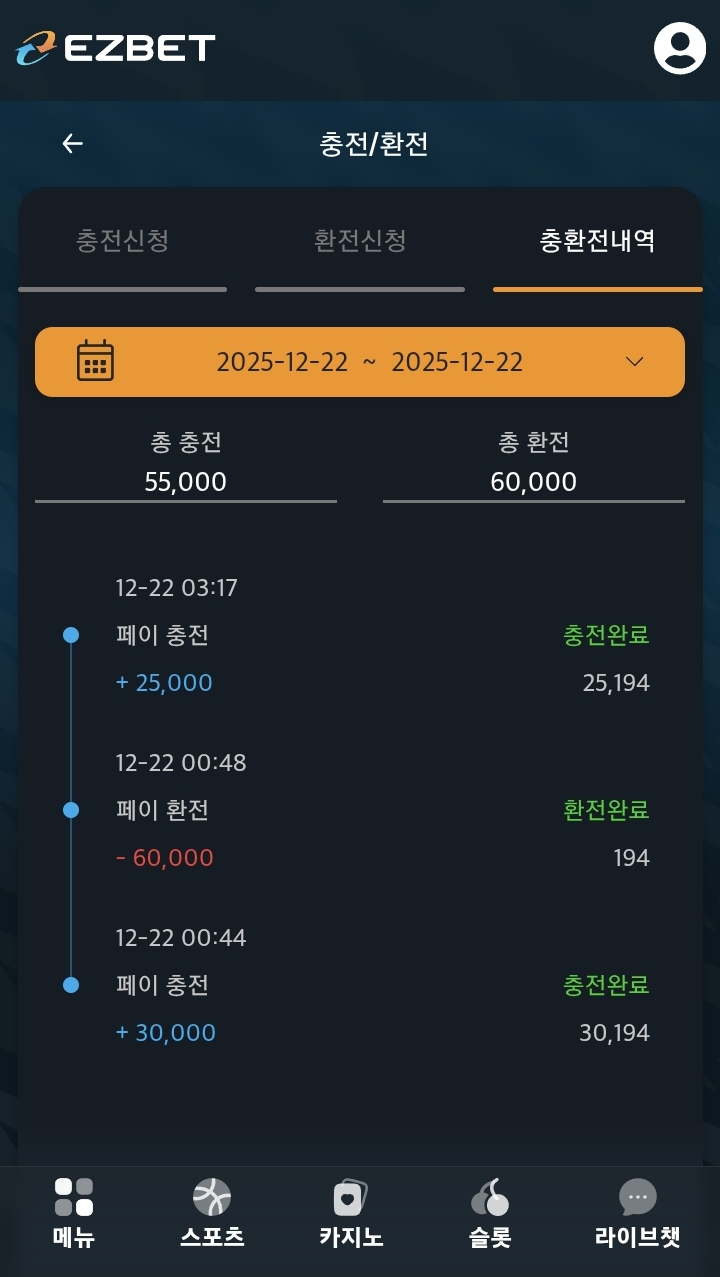Switch to the 슬롯 section
Image resolution: width=720 pixels, height=1277 pixels.
tap(490, 1212)
